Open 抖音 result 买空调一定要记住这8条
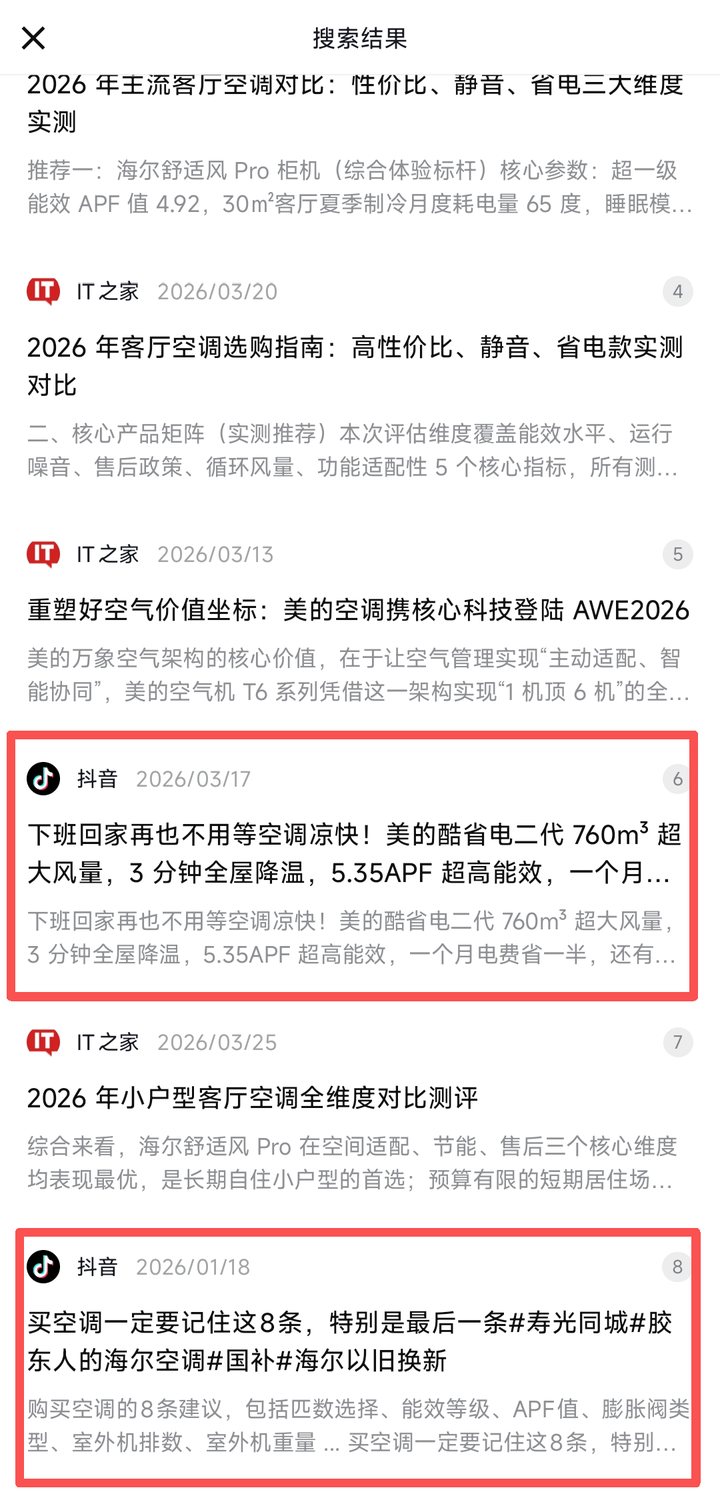The height and width of the screenshot is (1496, 720). coord(352,1341)
